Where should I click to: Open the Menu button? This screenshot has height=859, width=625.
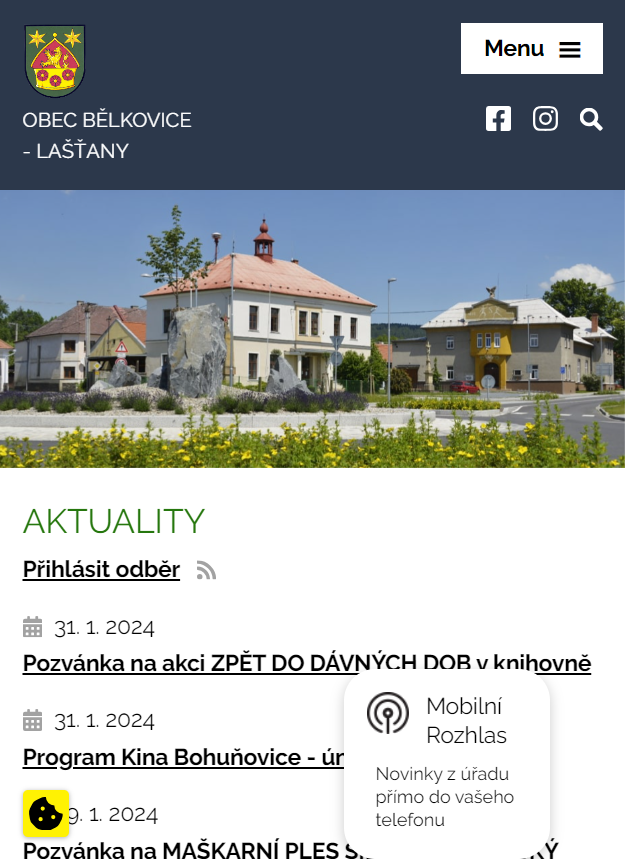[531, 48]
